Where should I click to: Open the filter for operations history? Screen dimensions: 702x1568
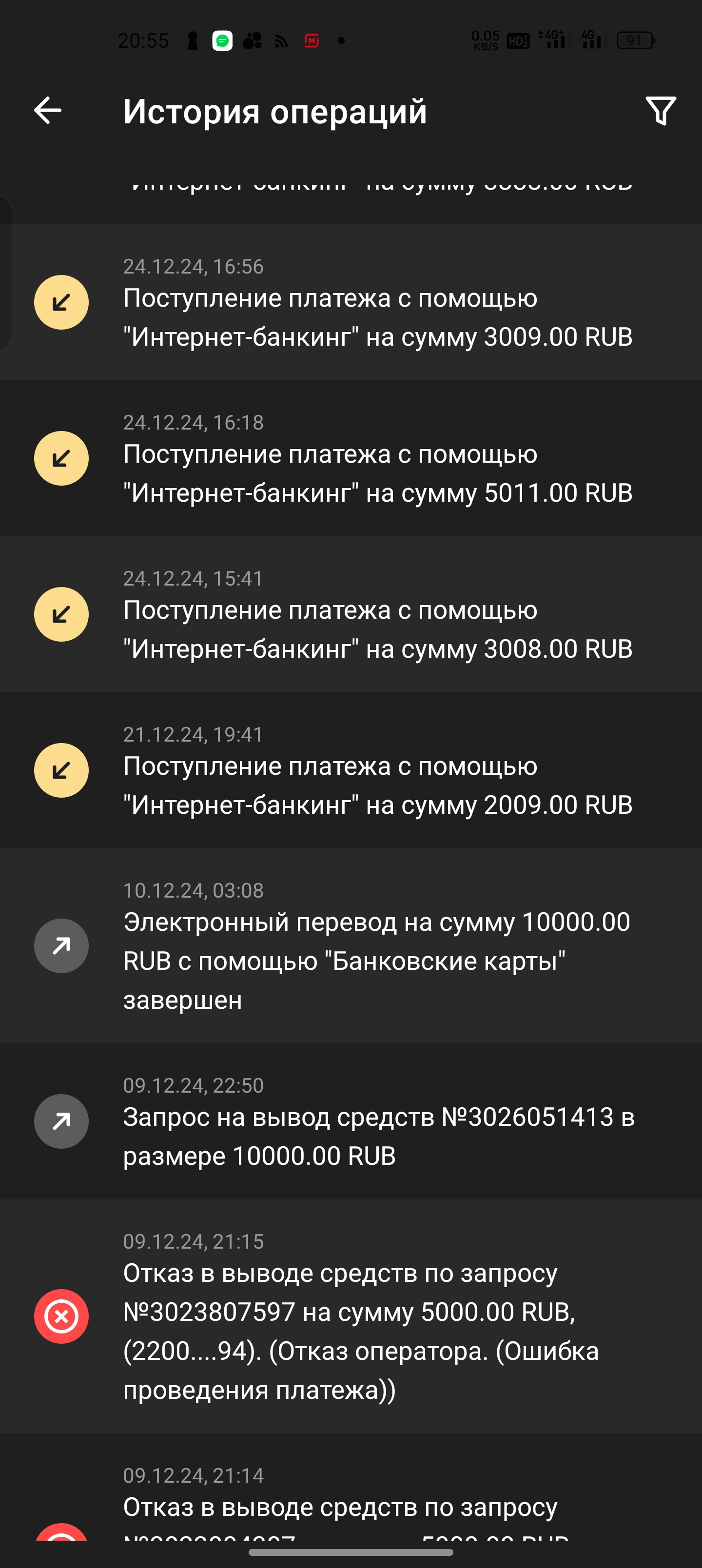coord(661,111)
